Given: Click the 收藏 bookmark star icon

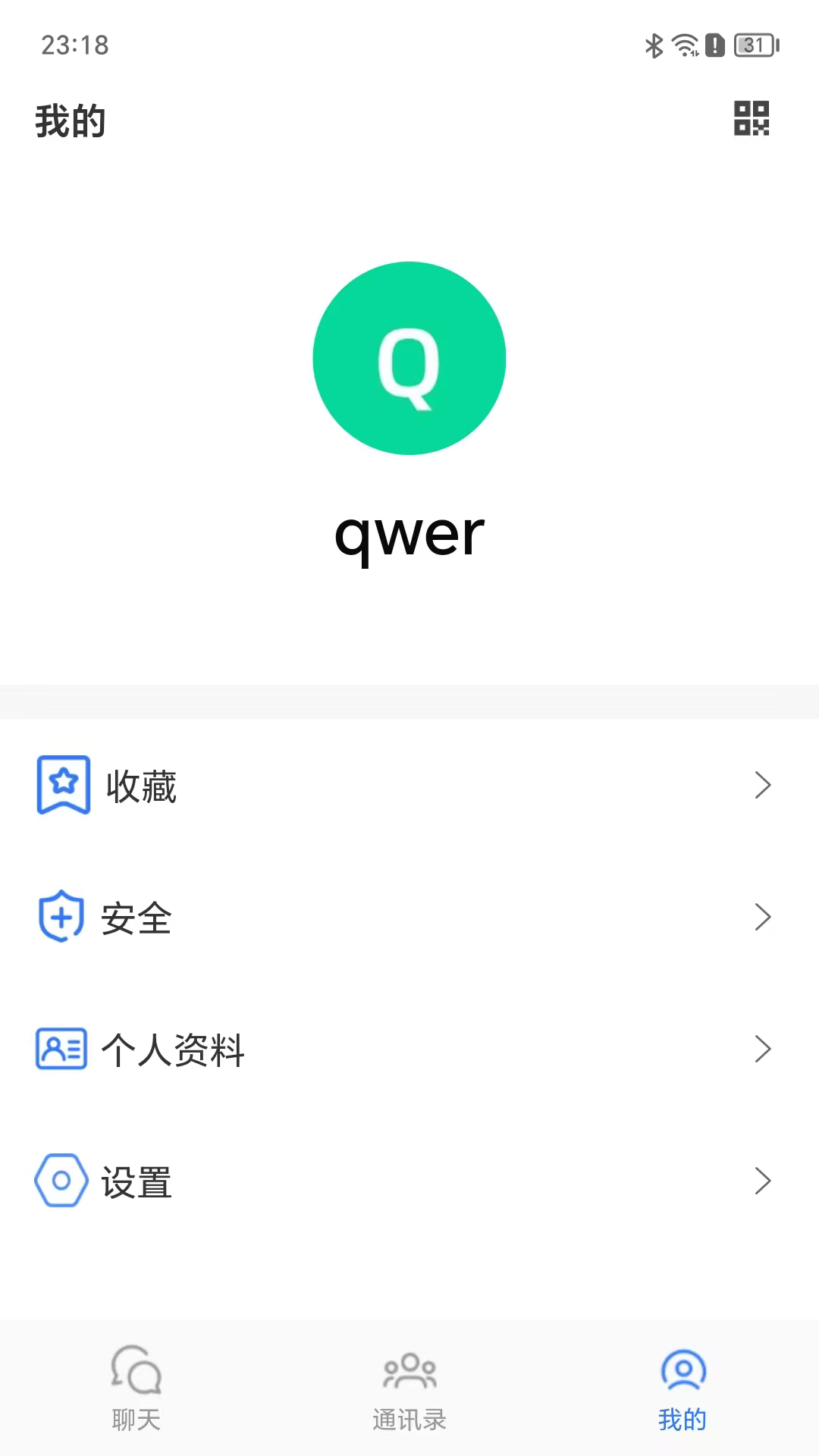Looking at the screenshot, I should pos(64,786).
